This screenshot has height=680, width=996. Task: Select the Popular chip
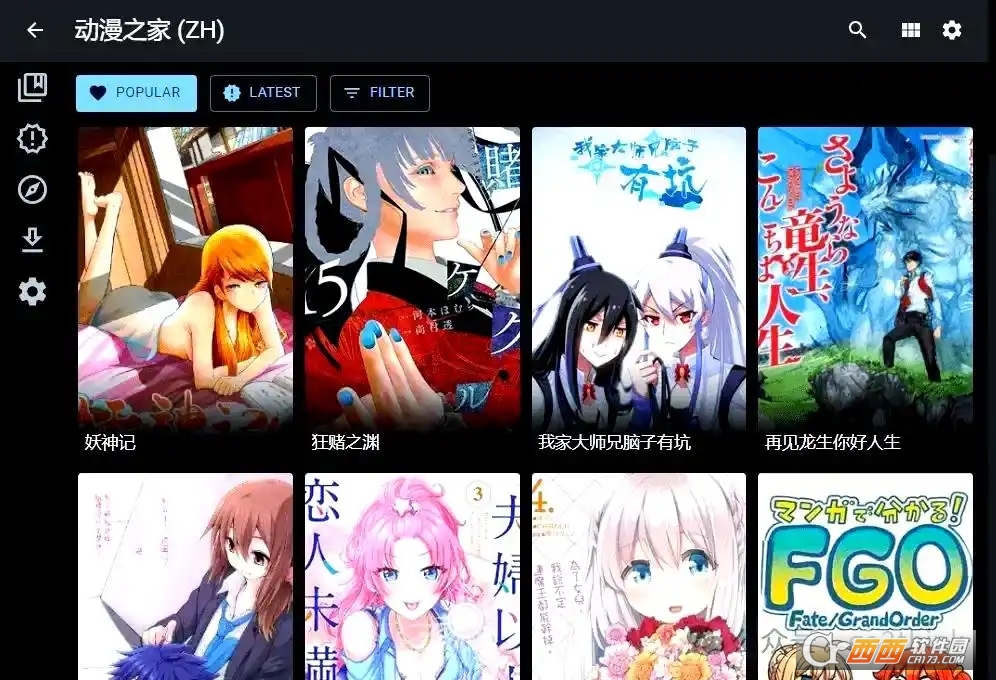click(x=136, y=93)
